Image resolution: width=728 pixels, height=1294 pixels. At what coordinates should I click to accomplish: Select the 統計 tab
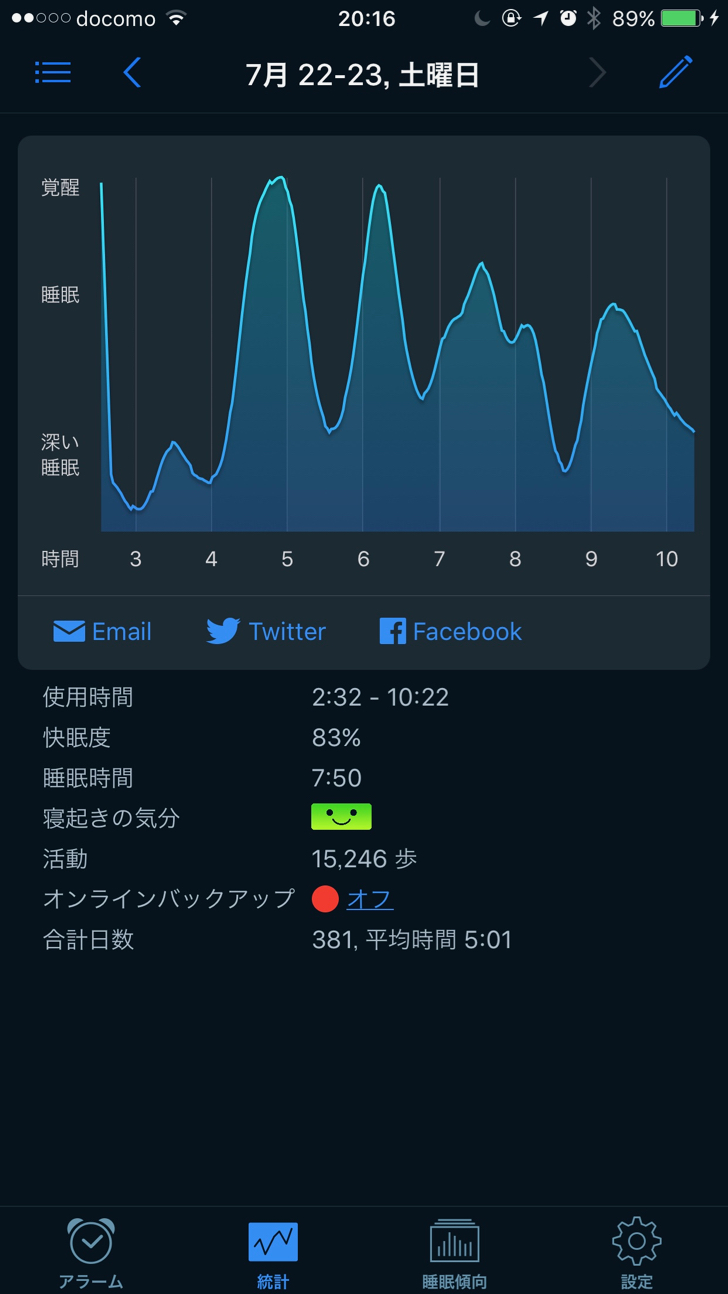[273, 1253]
